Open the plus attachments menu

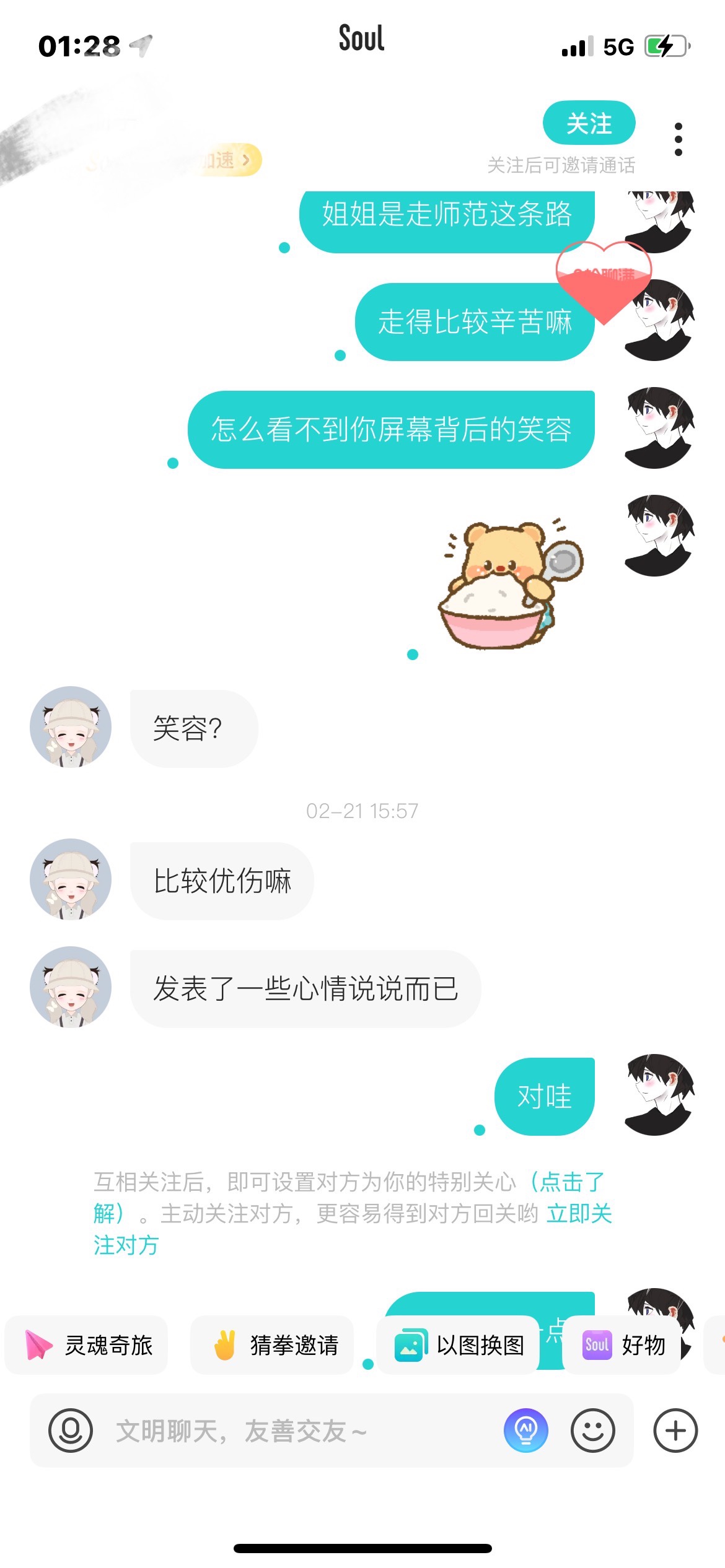(x=675, y=1431)
